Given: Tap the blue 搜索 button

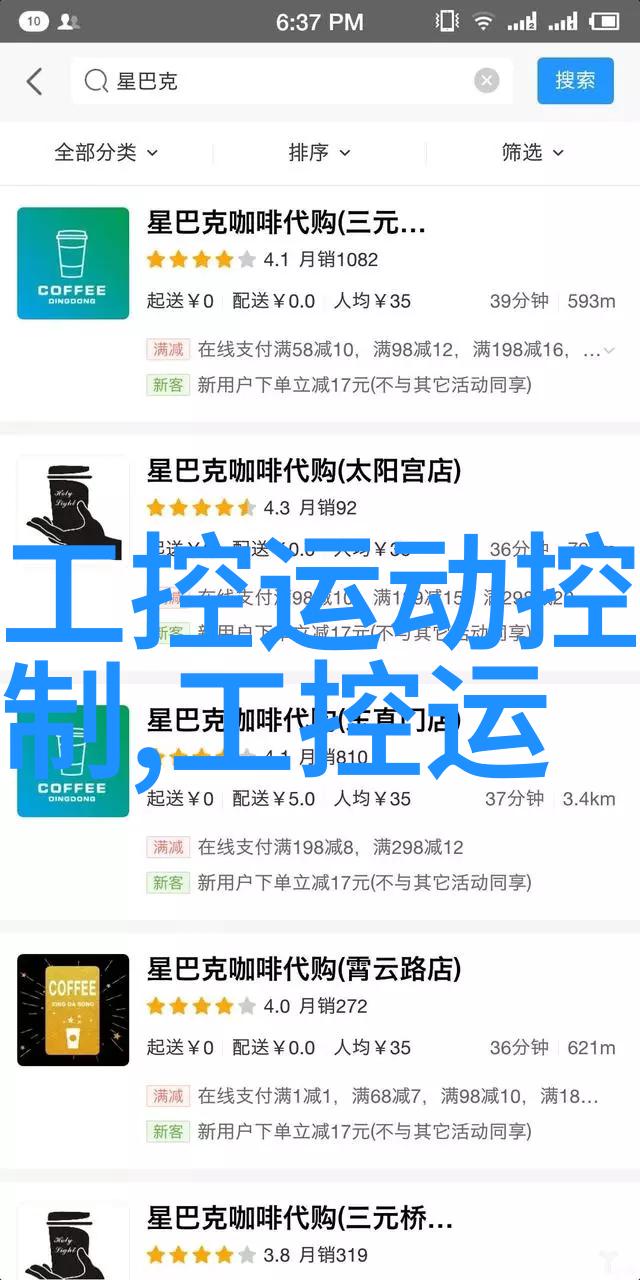Looking at the screenshot, I should pyautogui.click(x=575, y=81).
